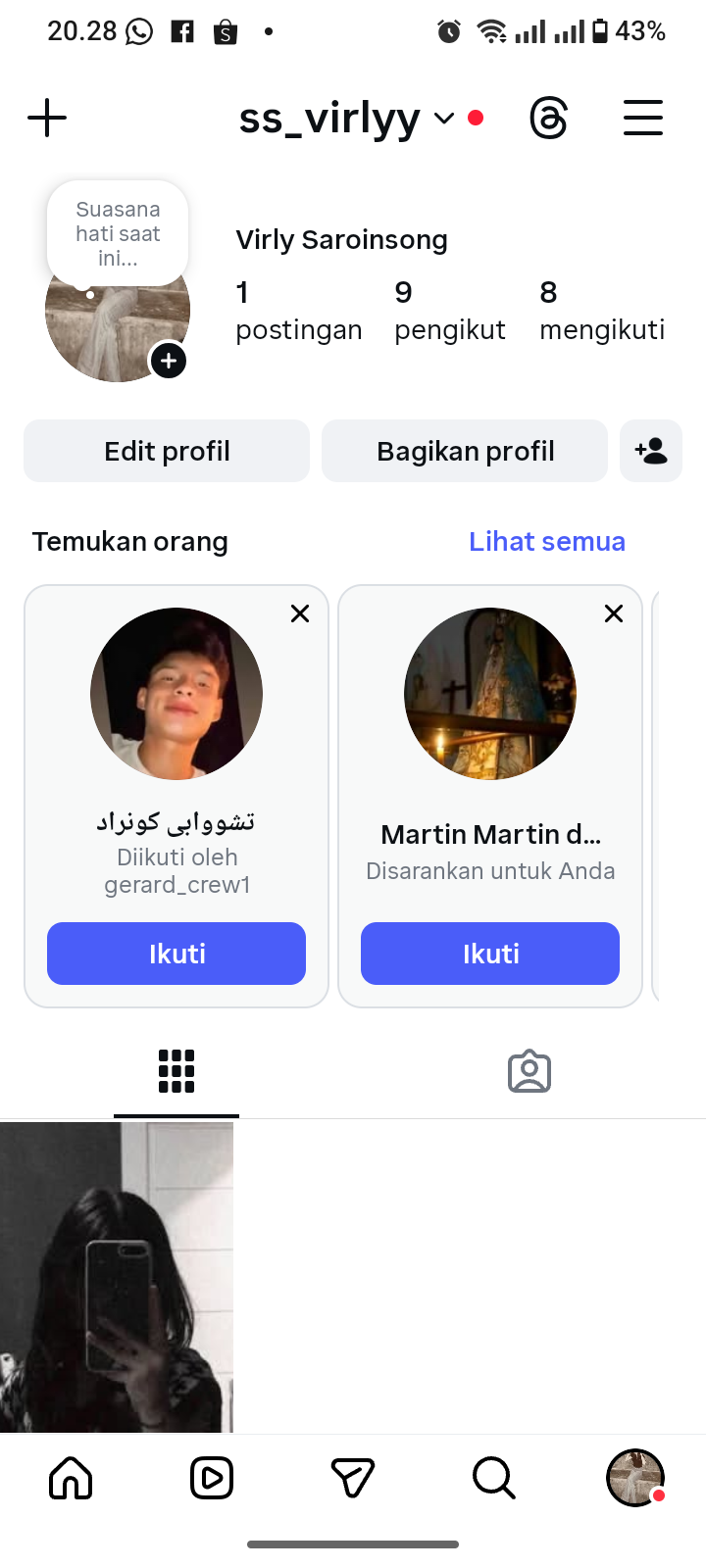The height and width of the screenshot is (1568, 706).
Task: Follow the Martin Martin account
Action: [x=490, y=954]
